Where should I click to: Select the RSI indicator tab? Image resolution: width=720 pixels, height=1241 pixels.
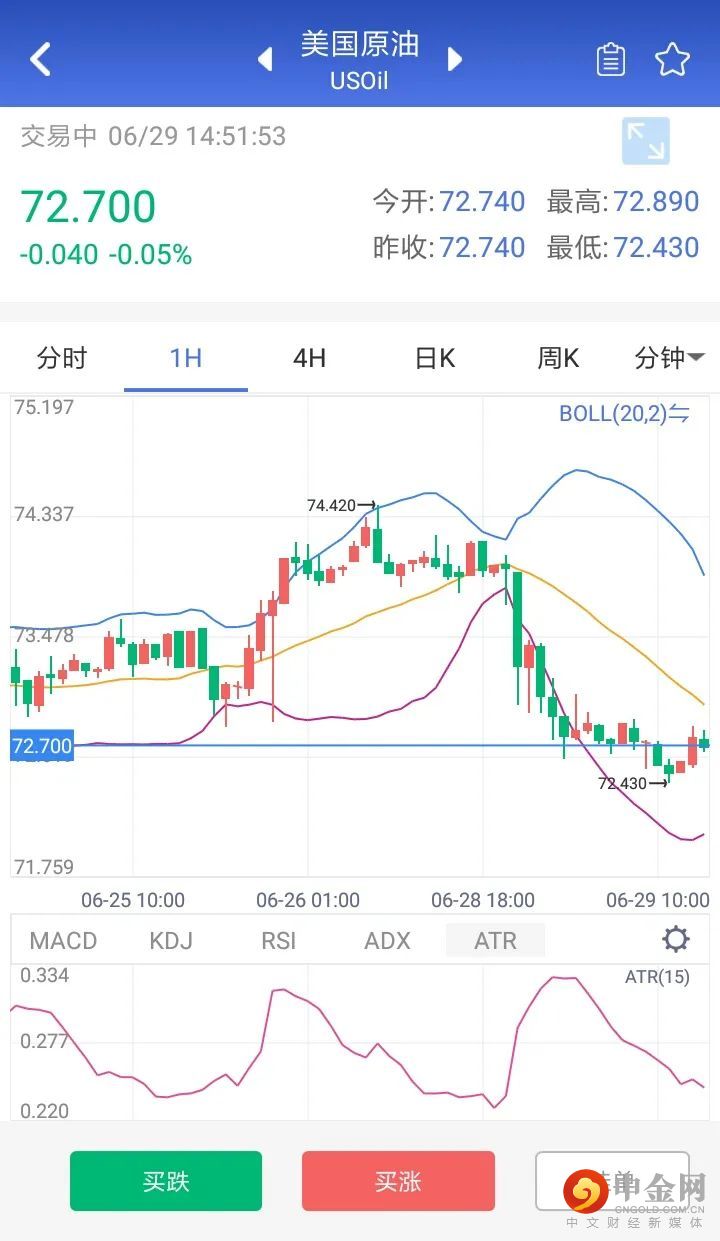click(x=278, y=940)
